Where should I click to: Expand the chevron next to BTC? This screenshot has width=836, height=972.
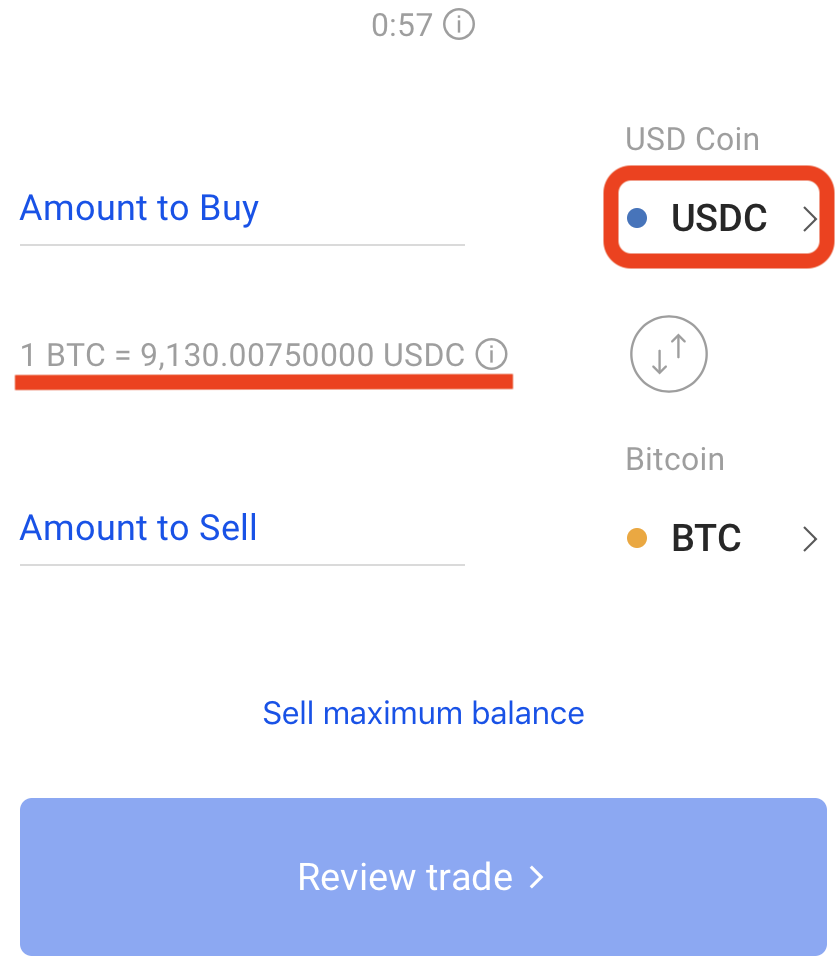(x=810, y=538)
